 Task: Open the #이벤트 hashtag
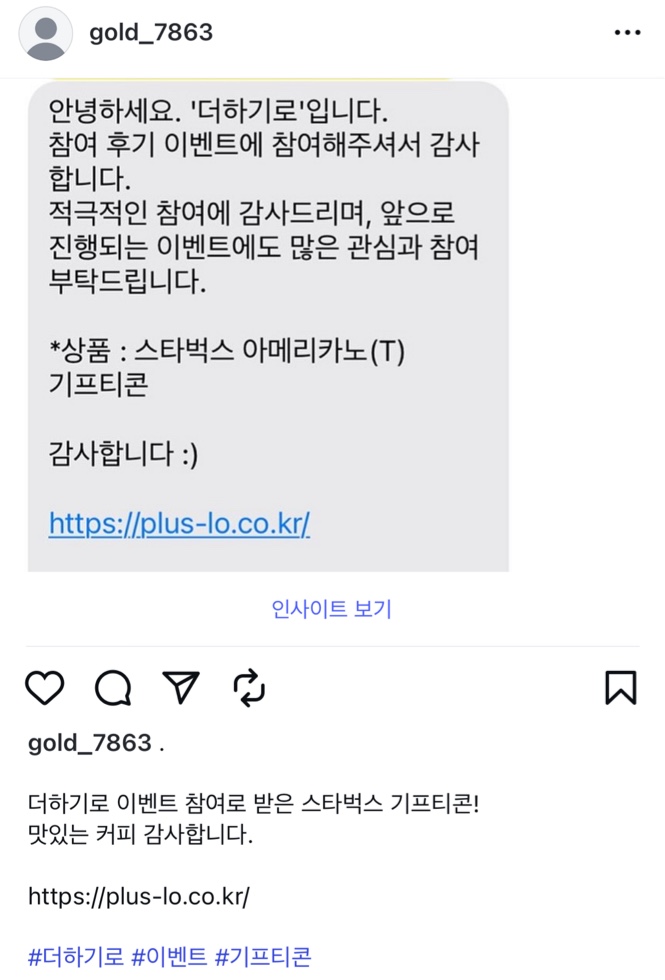click(169, 957)
